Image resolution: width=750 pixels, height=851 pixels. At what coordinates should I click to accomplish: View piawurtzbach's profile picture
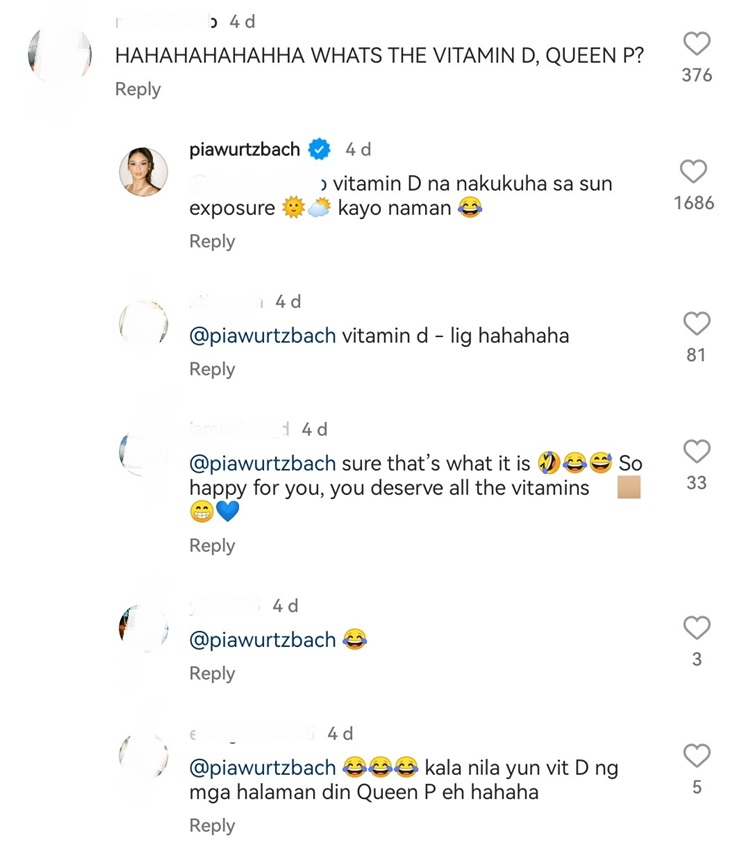[x=142, y=170]
